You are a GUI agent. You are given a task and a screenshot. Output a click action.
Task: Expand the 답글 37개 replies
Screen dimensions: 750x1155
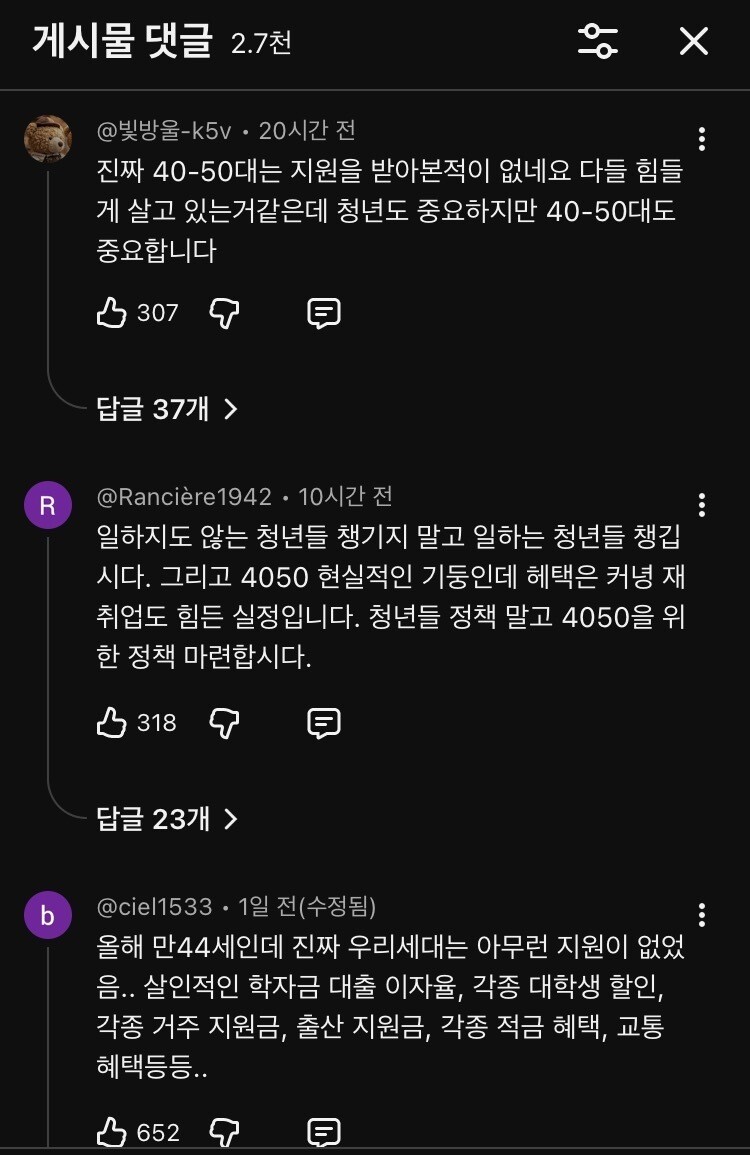[167, 408]
